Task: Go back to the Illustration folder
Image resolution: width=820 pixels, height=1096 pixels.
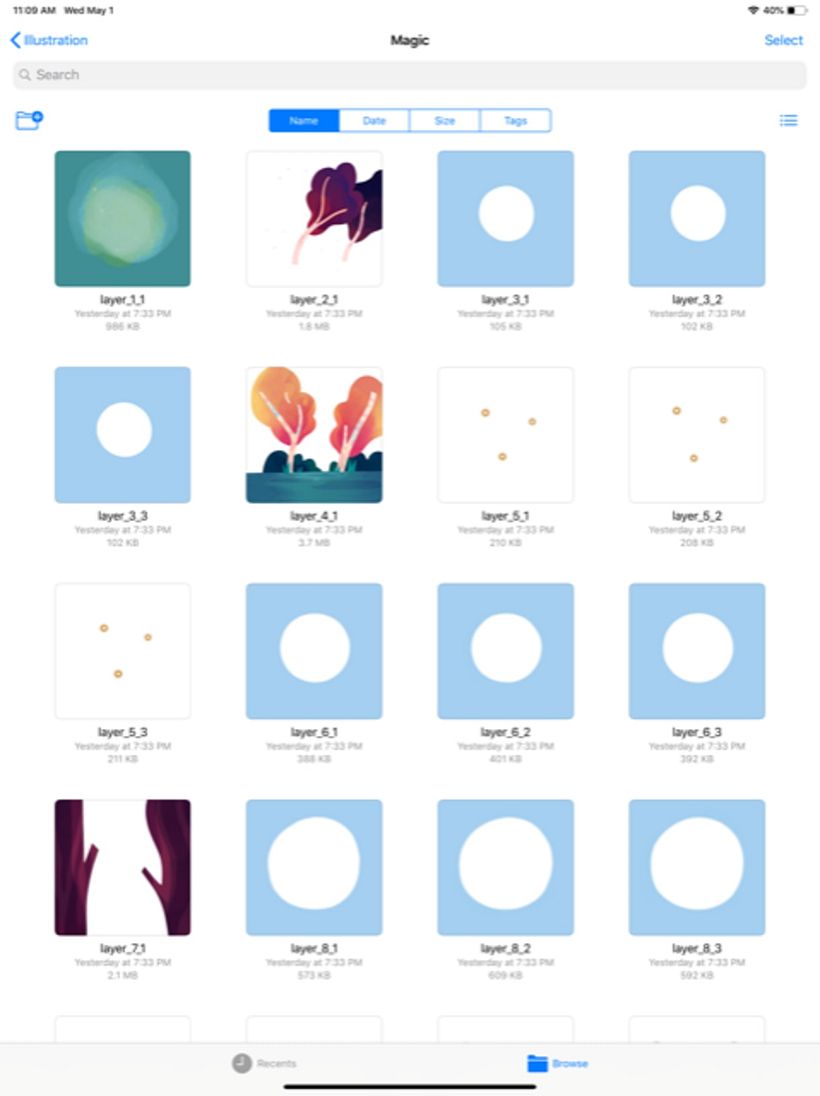Action: [x=49, y=40]
